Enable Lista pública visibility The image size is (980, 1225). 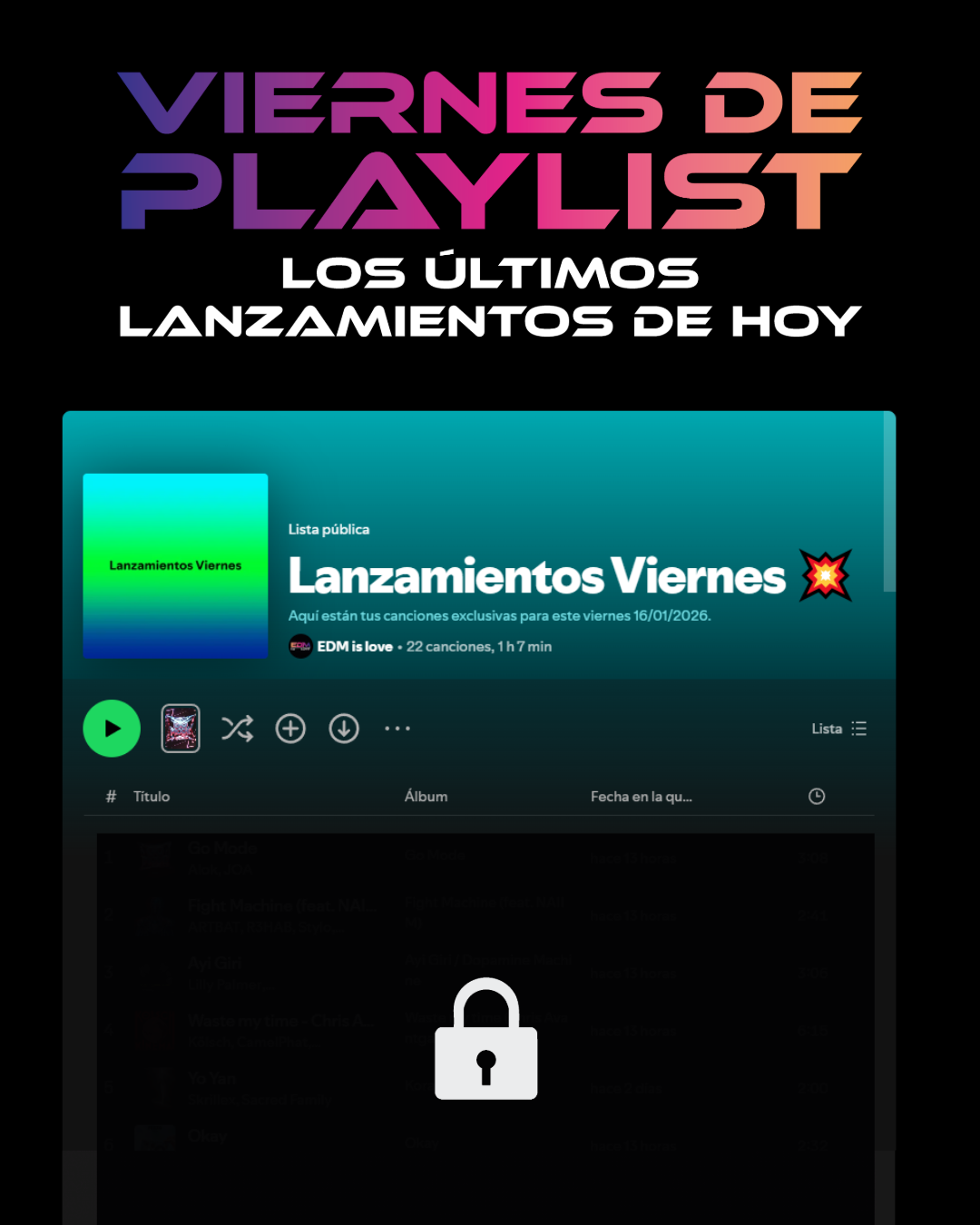[x=328, y=530]
